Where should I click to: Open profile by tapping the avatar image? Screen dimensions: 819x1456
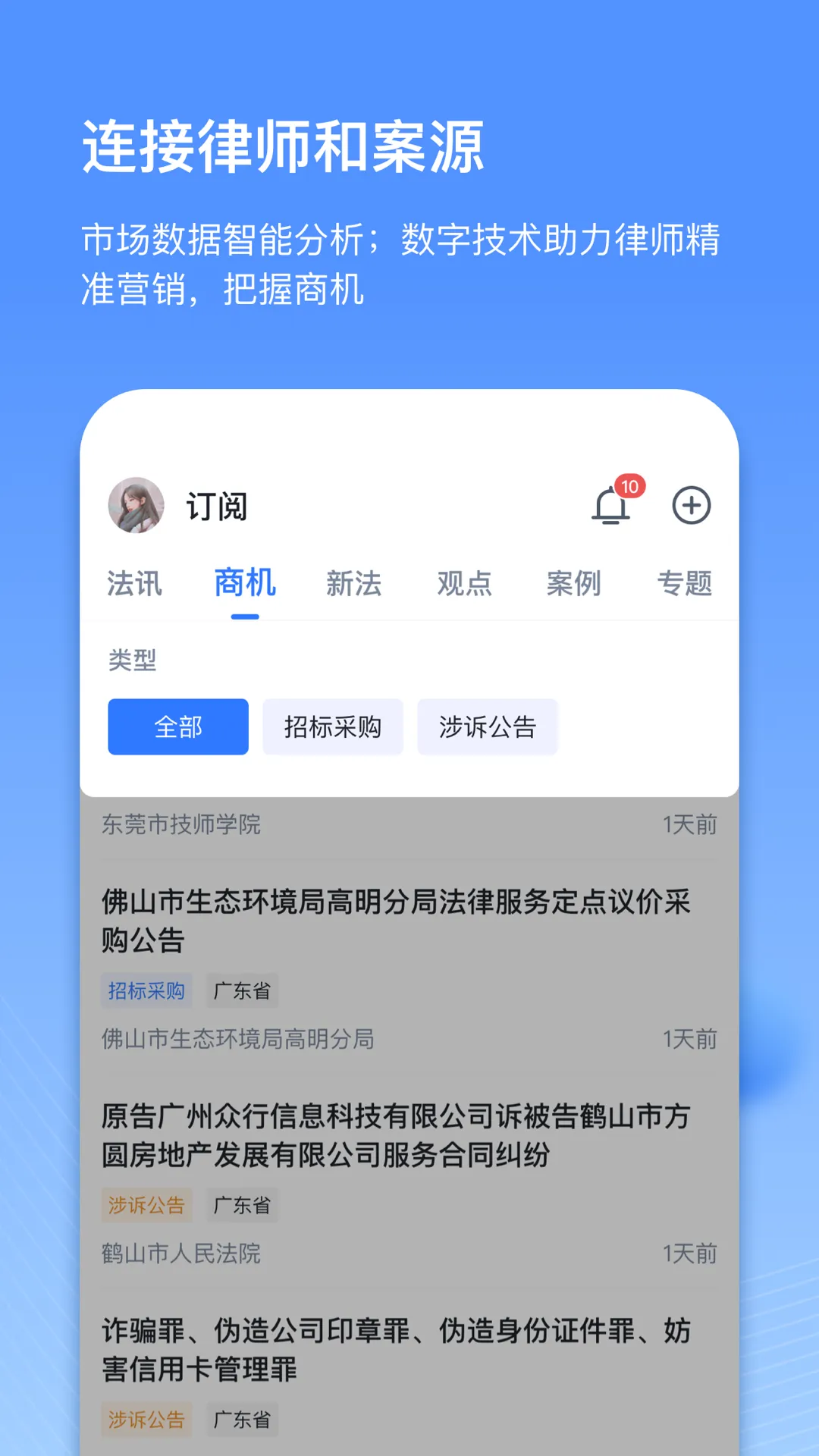[135, 507]
